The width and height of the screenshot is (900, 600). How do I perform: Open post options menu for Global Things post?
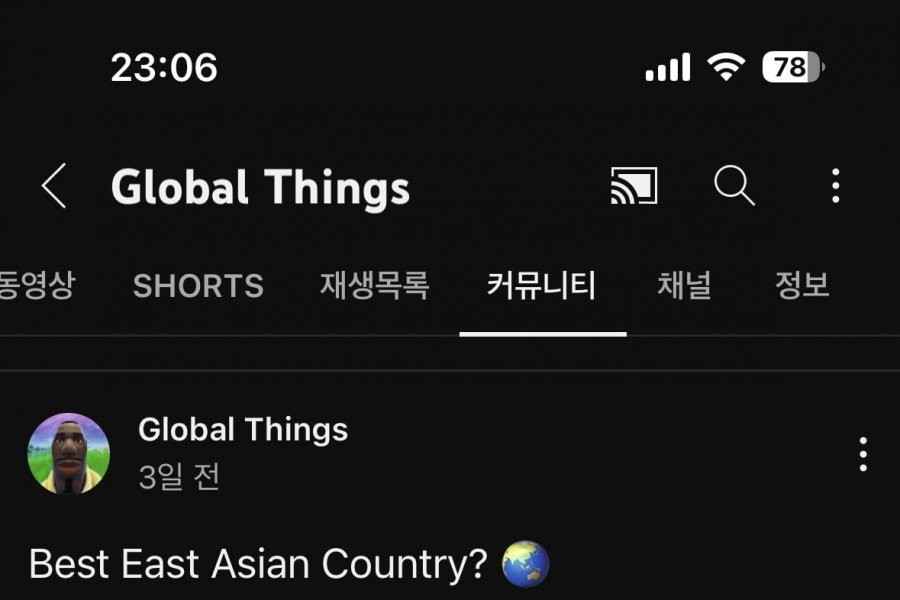pos(863,454)
